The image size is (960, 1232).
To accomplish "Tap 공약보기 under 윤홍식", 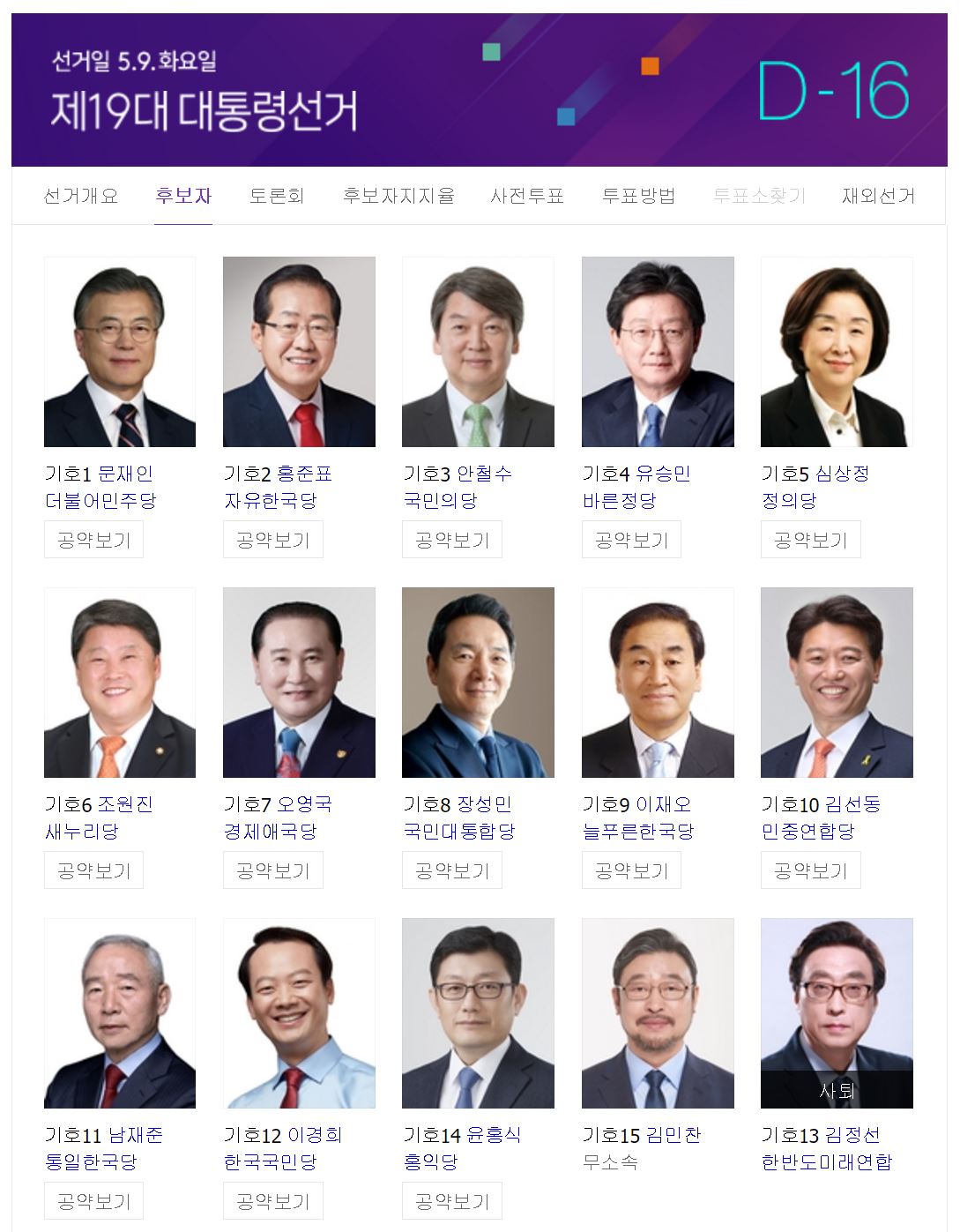I will [451, 1201].
